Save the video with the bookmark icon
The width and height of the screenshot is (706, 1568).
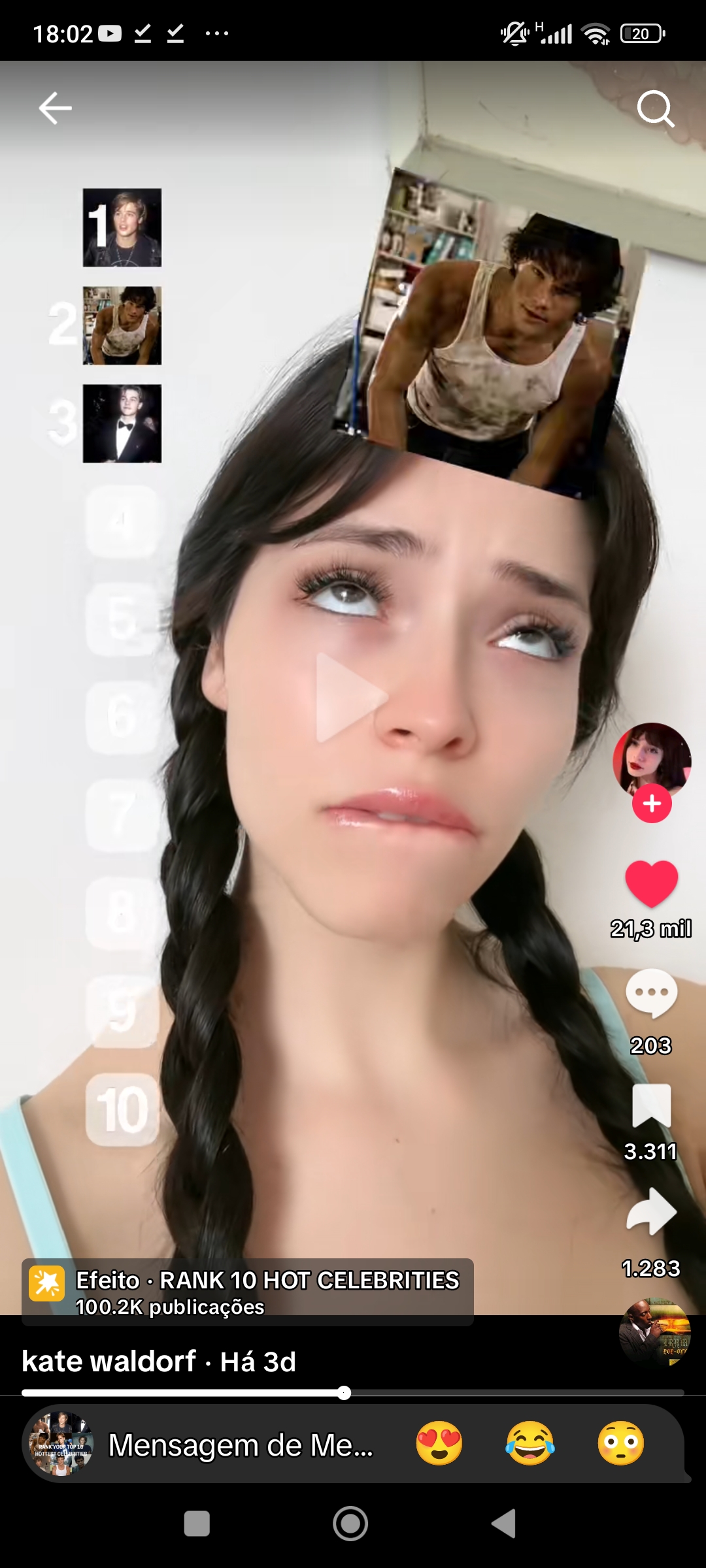(x=651, y=1105)
